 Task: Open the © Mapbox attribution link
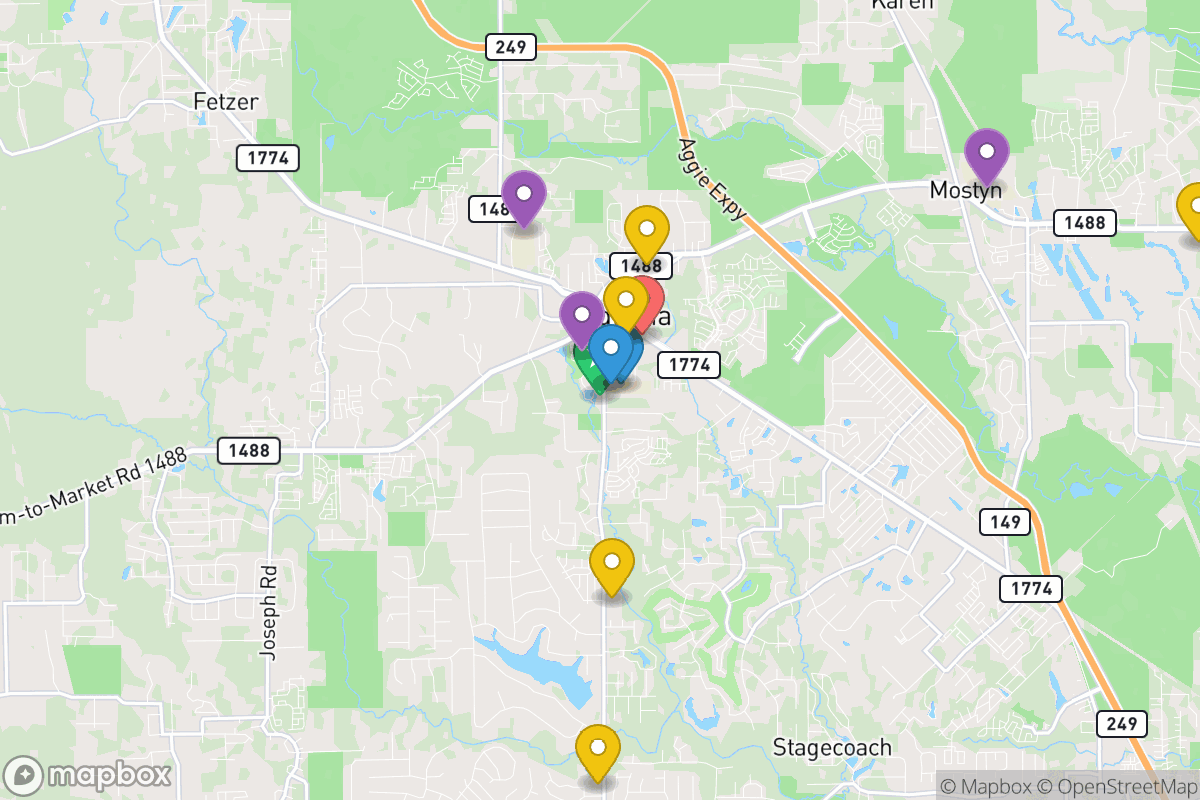[x=986, y=786]
